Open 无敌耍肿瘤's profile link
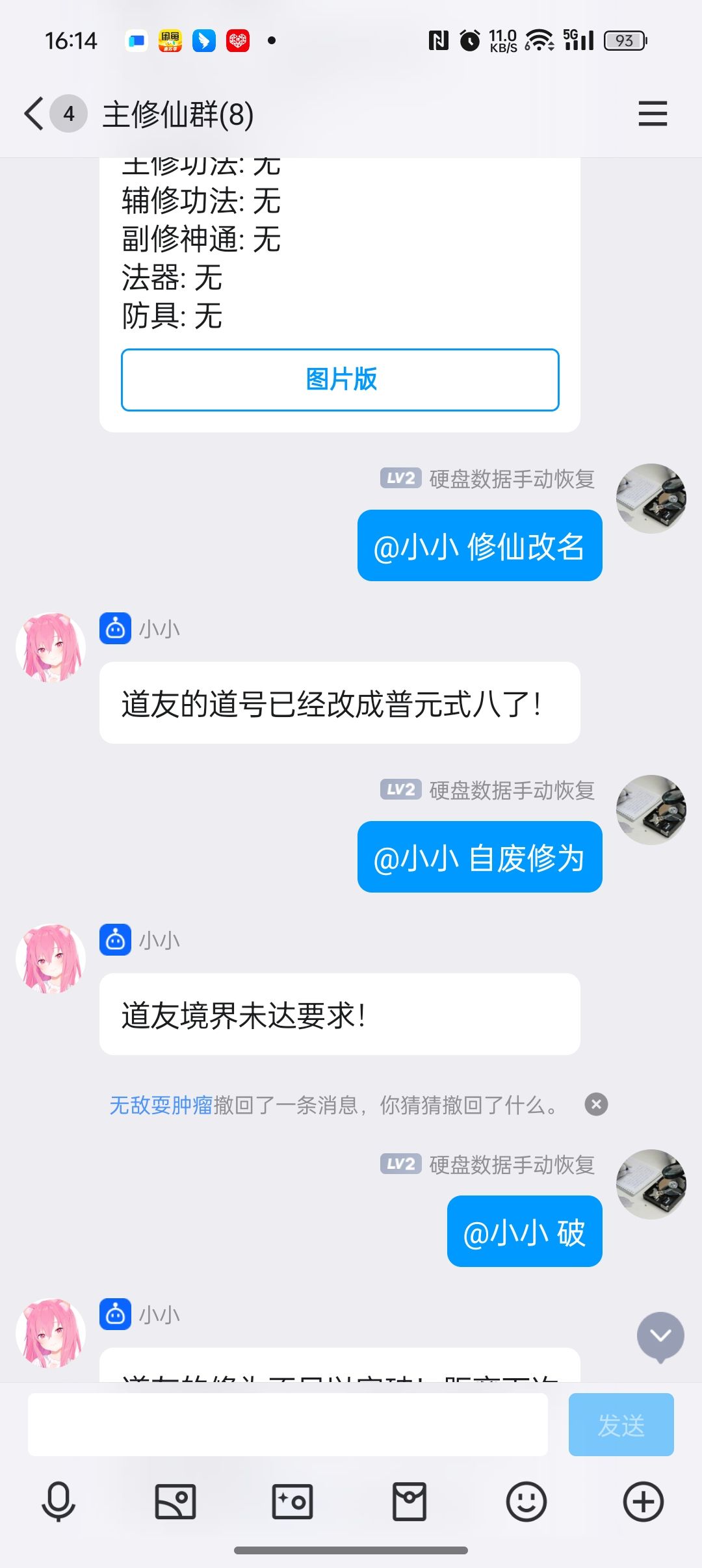Screen dimensions: 702x1568 pos(161,1104)
